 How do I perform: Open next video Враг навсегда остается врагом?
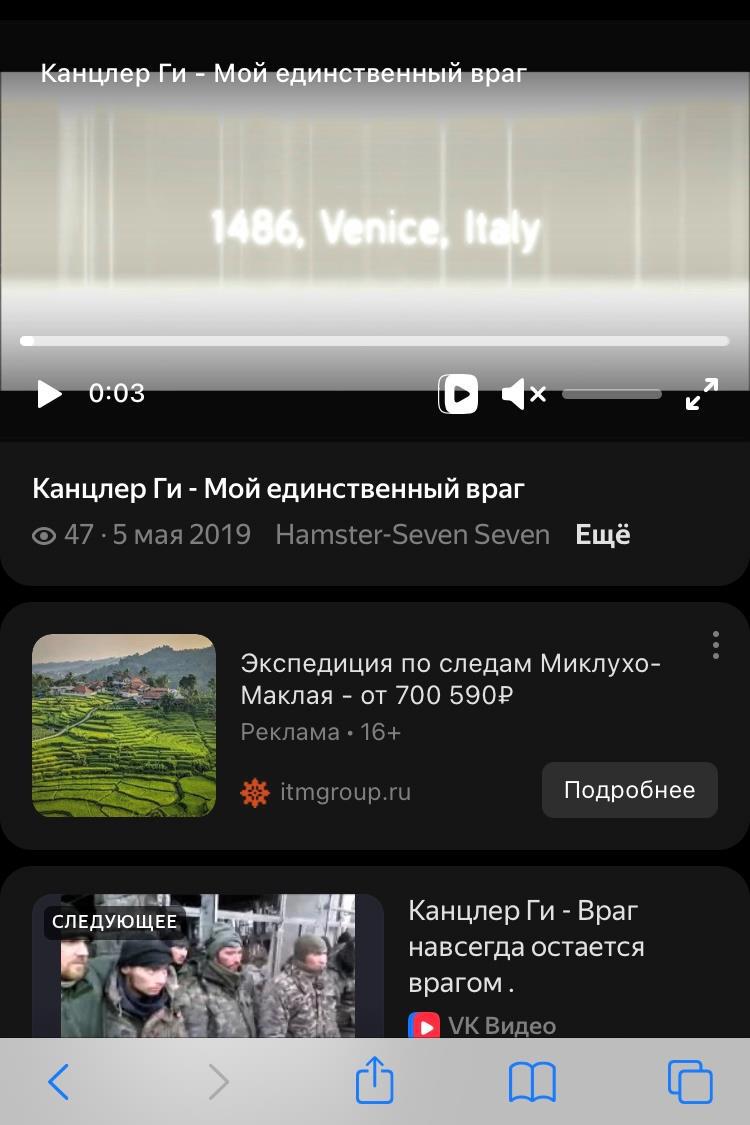click(x=525, y=946)
